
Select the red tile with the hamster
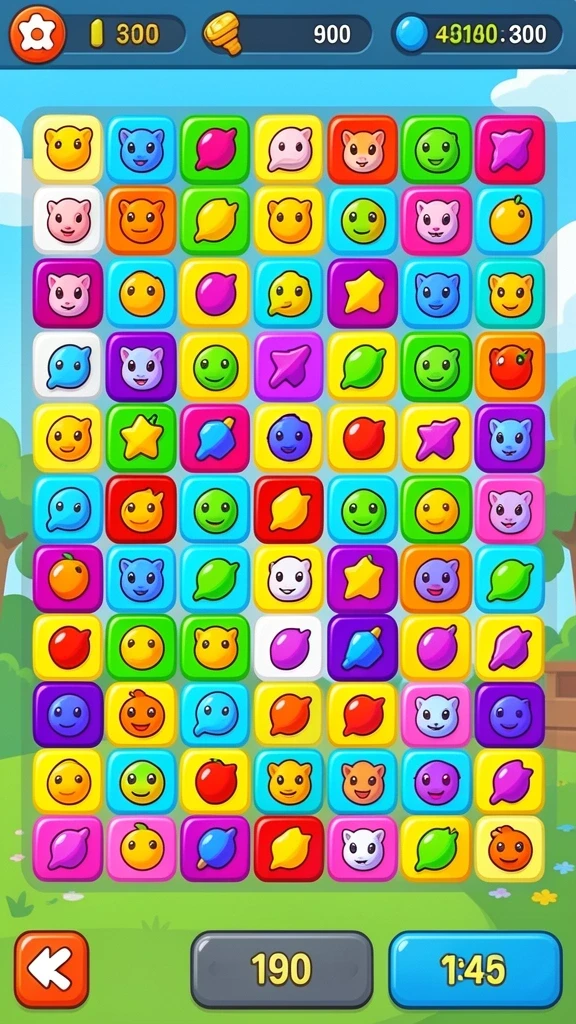(362, 150)
